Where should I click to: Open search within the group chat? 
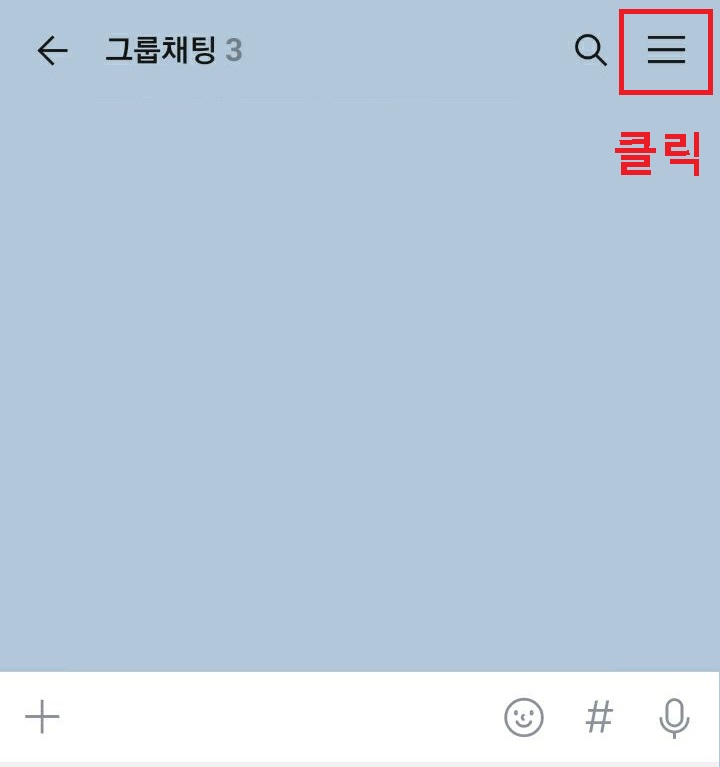(591, 51)
